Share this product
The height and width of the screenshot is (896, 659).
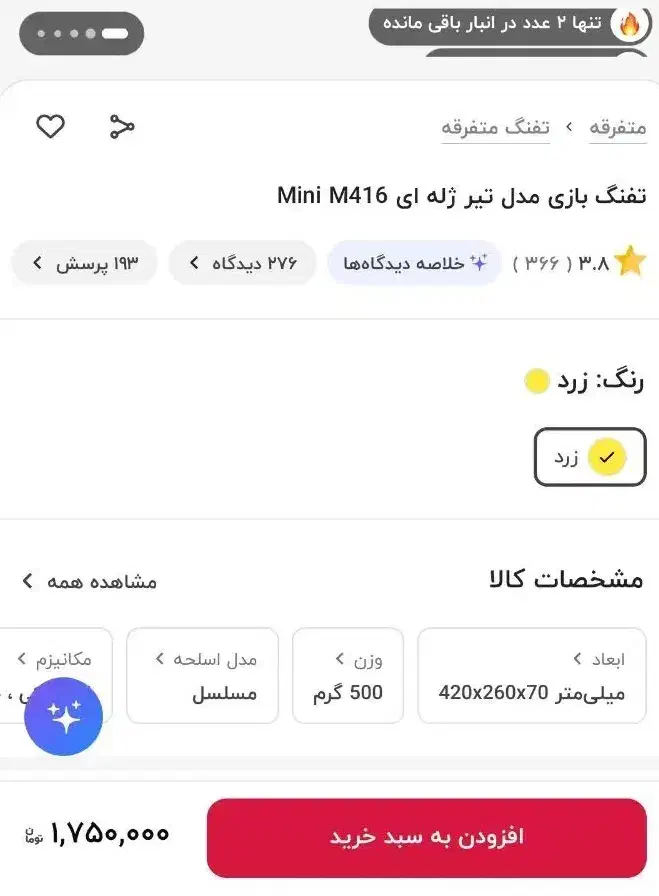(122, 126)
